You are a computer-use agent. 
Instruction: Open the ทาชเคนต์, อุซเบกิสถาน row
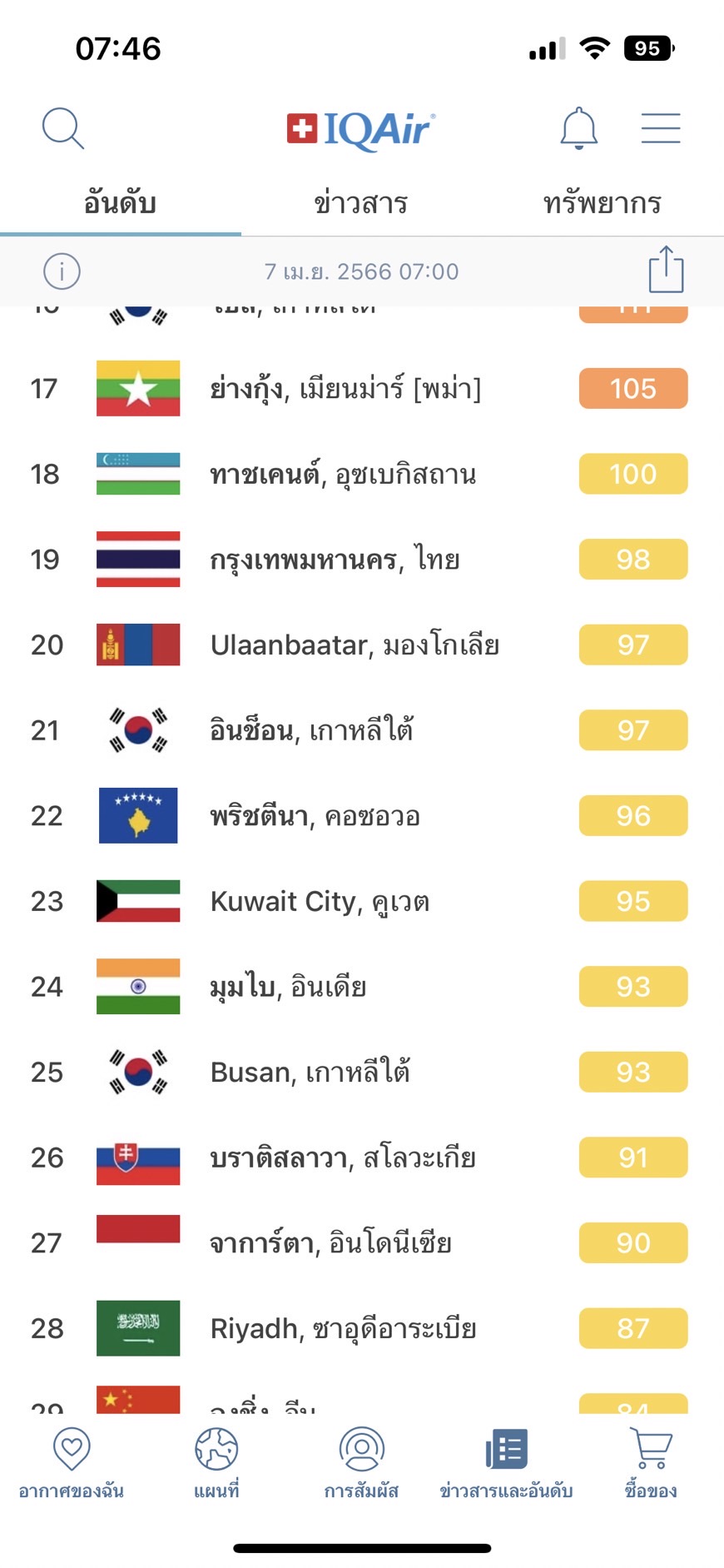[x=343, y=475]
